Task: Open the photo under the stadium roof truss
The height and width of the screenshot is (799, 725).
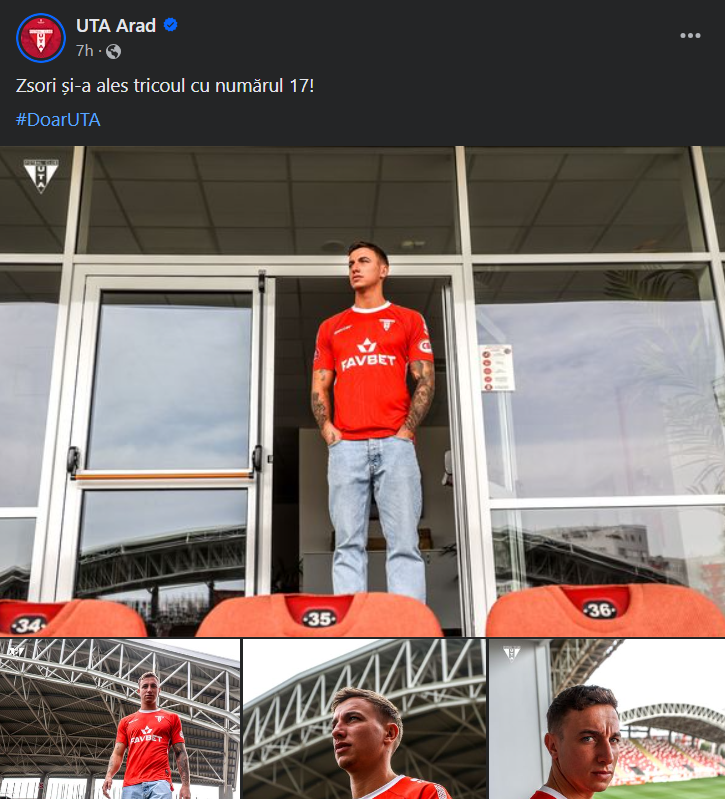Action: pyautogui.click(x=120, y=719)
